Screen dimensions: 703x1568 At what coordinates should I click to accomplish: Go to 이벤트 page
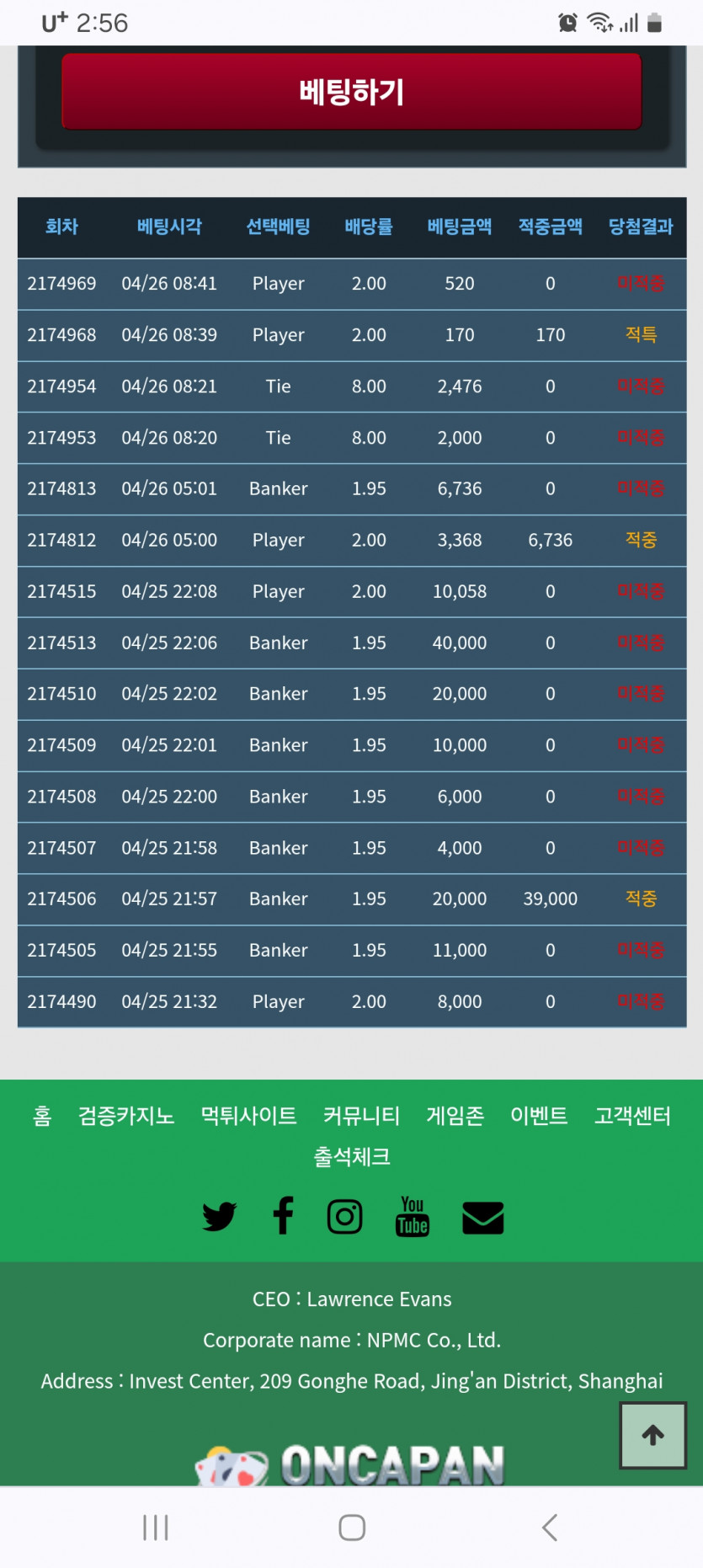point(539,1116)
